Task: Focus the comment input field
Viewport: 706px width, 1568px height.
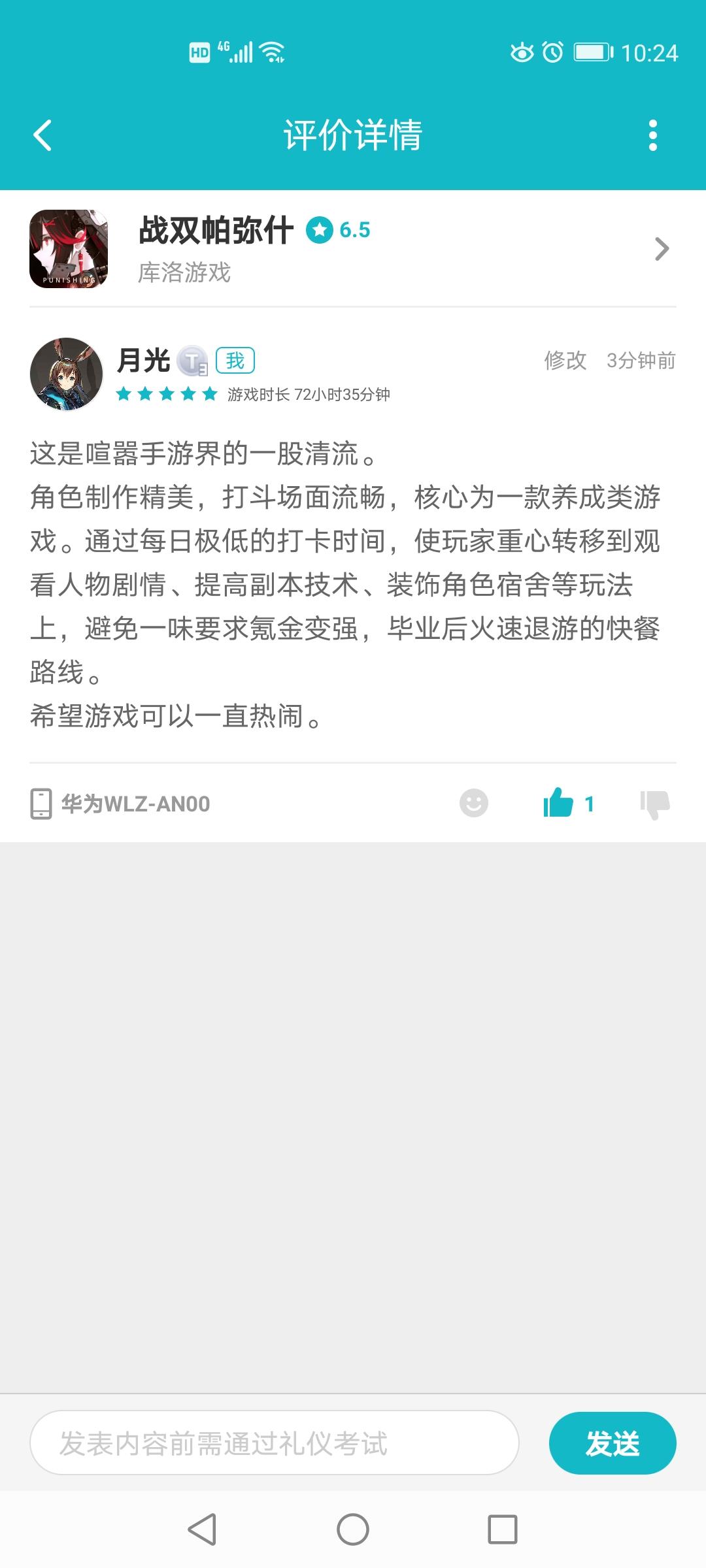Action: coord(275,1443)
